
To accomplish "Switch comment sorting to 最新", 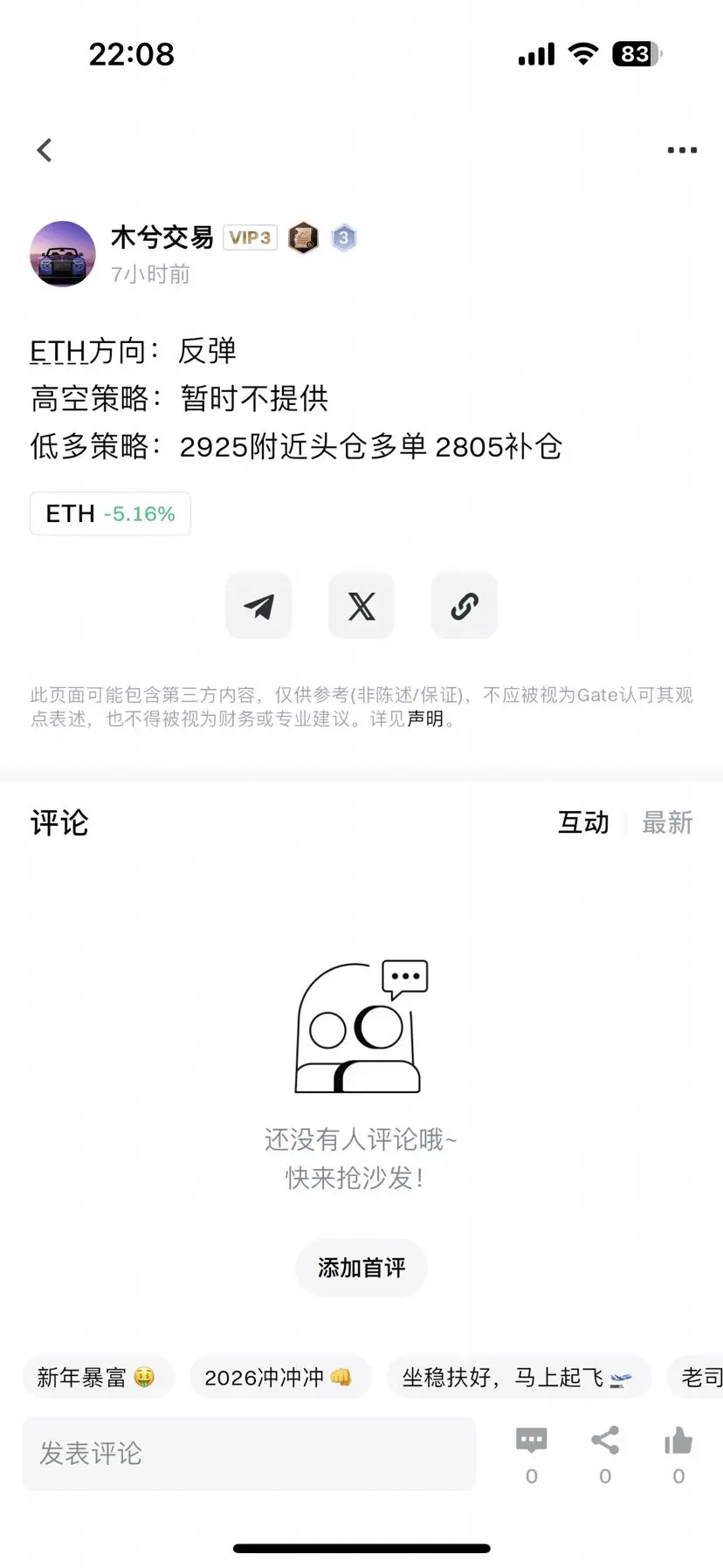I will pos(668,822).
